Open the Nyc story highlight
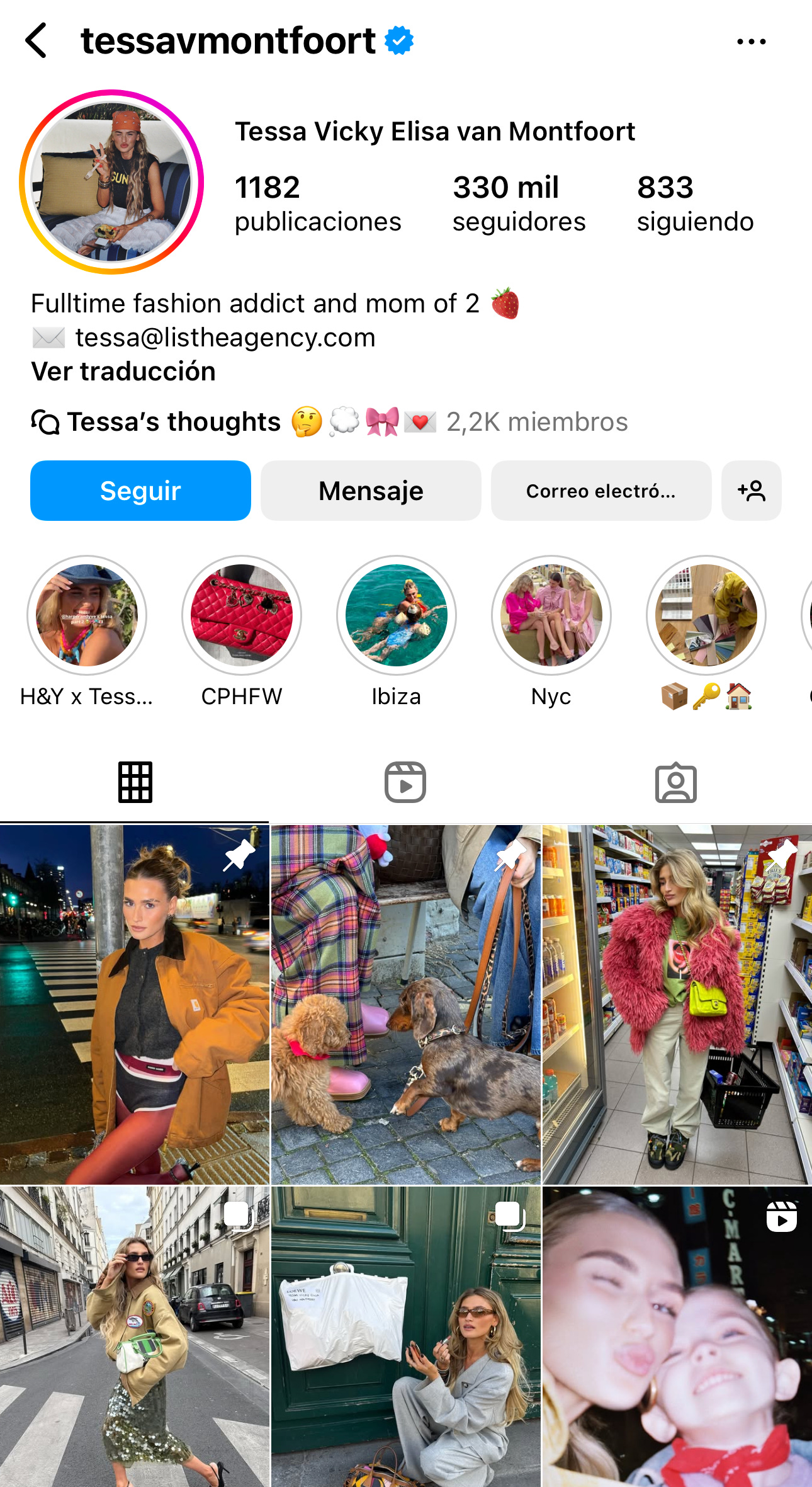The image size is (812, 1487). 551,615
